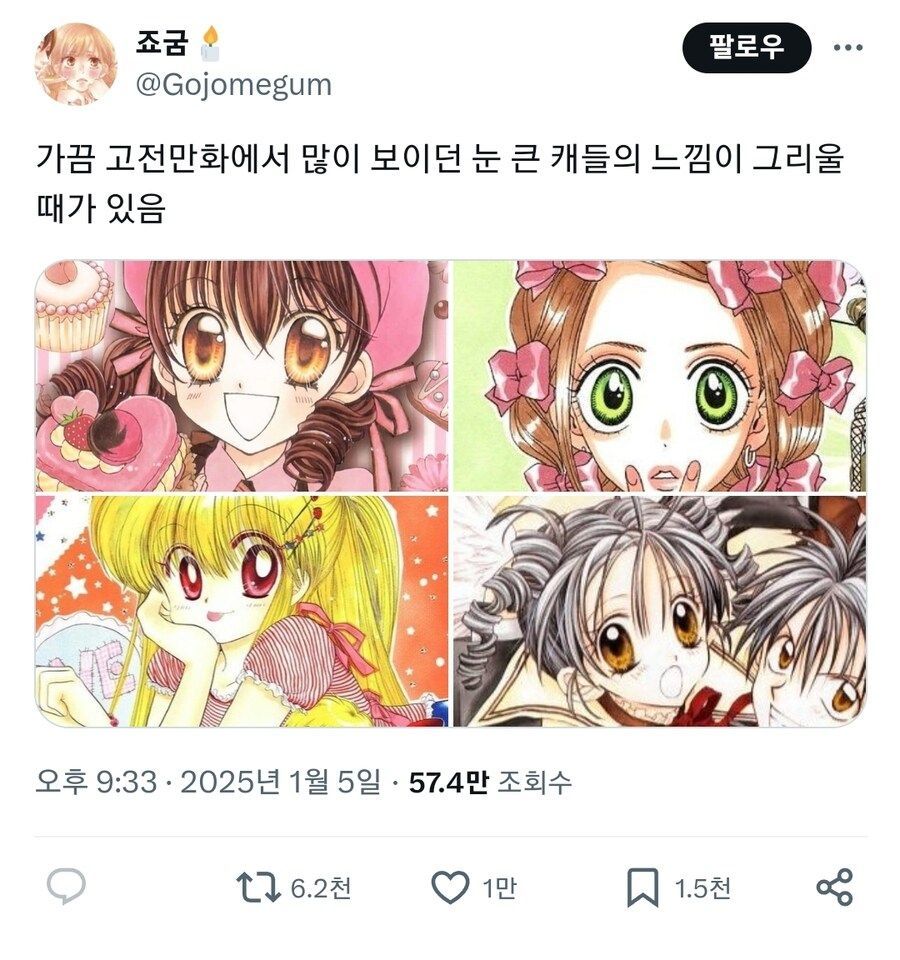This screenshot has height=960, width=900.
Task: Share this post
Action: pyautogui.click(x=834, y=886)
